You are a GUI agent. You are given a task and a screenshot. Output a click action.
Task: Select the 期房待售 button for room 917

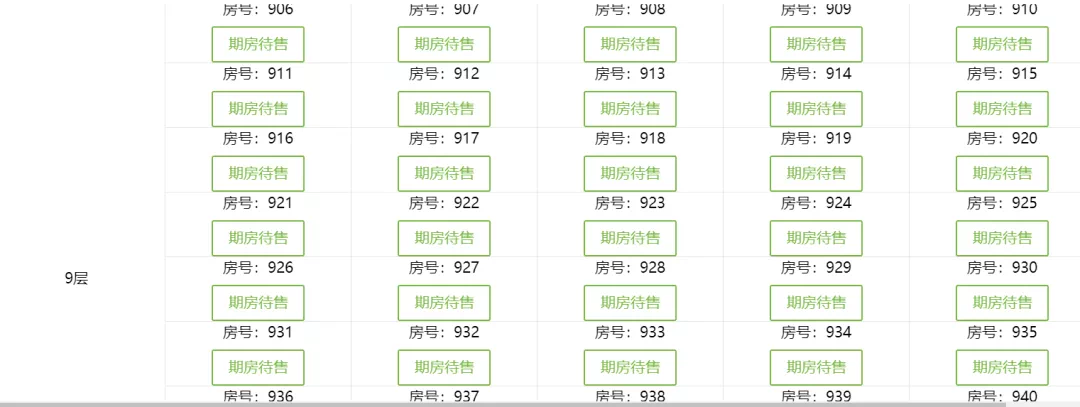coord(444,173)
